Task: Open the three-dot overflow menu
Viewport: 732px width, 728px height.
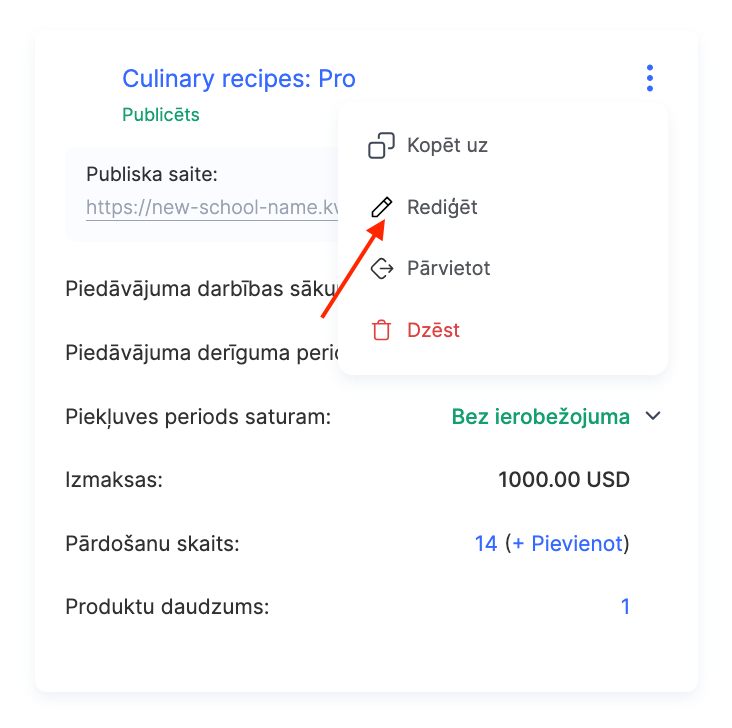Action: click(x=650, y=78)
